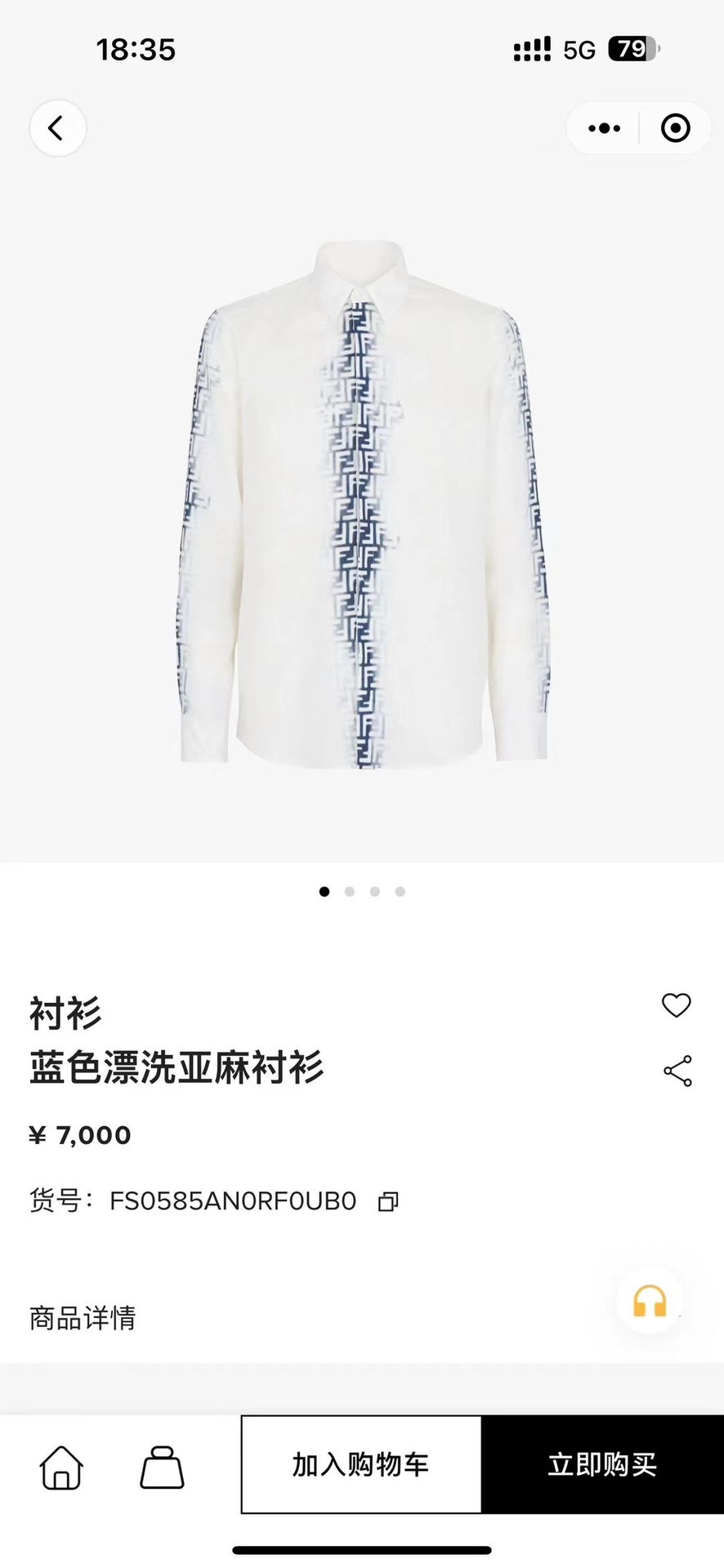
Task: Share this linen shirt
Action: [x=677, y=1070]
